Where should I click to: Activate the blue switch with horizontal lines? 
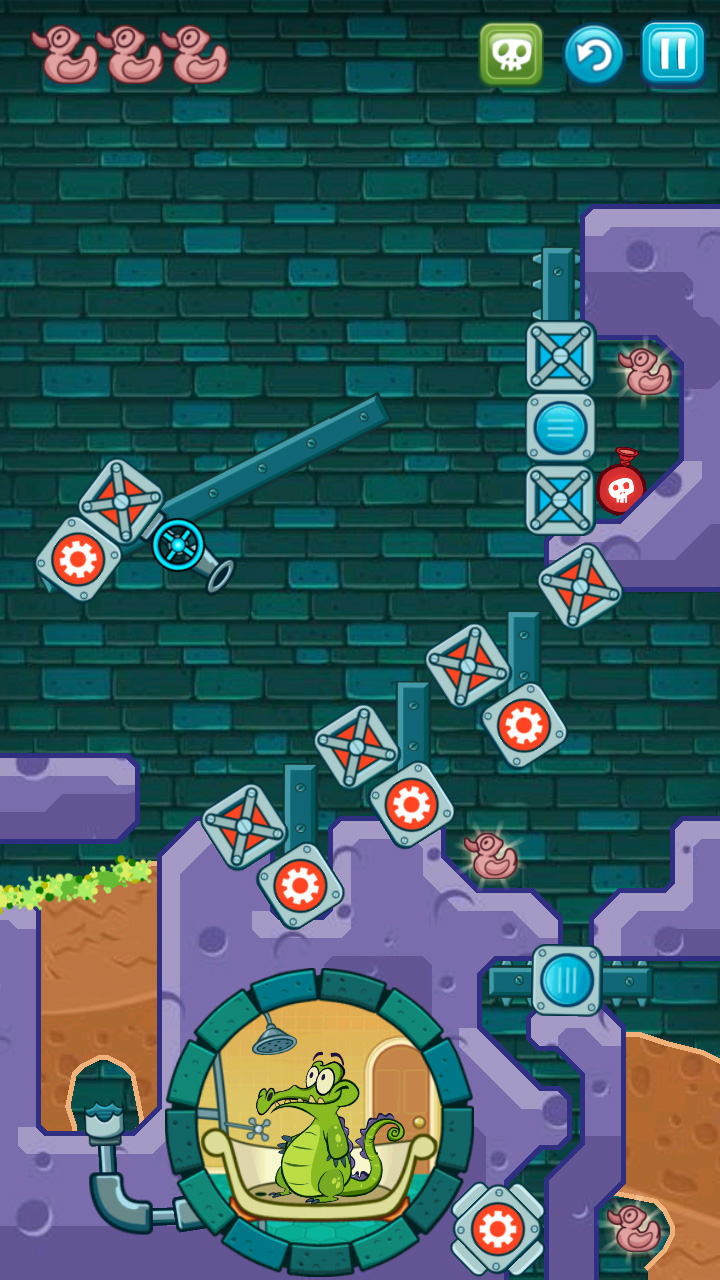pyautogui.click(x=561, y=428)
